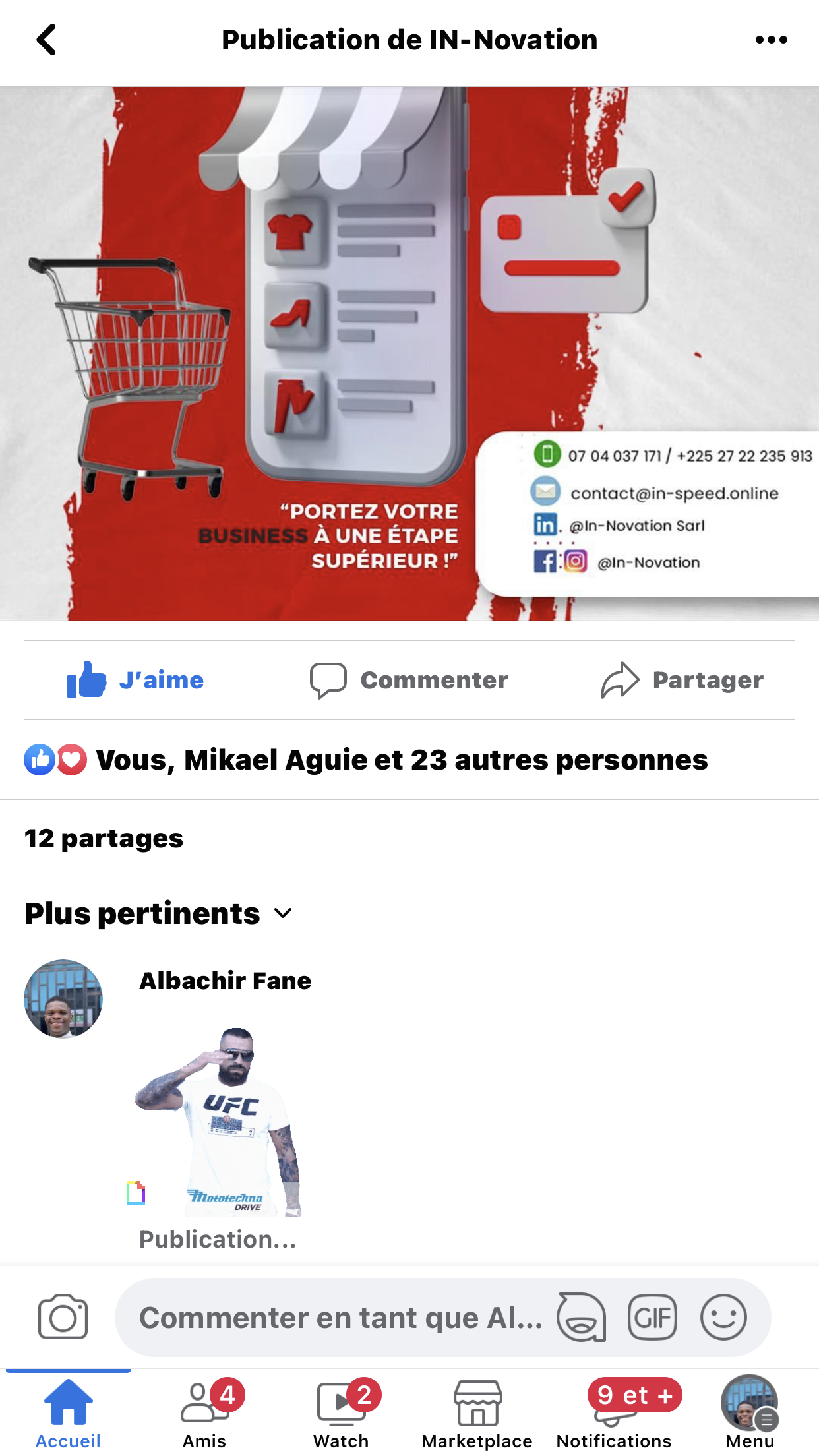819x1456 pixels.
Task: Expand the Plus pertinents comment sort
Action: (158, 913)
